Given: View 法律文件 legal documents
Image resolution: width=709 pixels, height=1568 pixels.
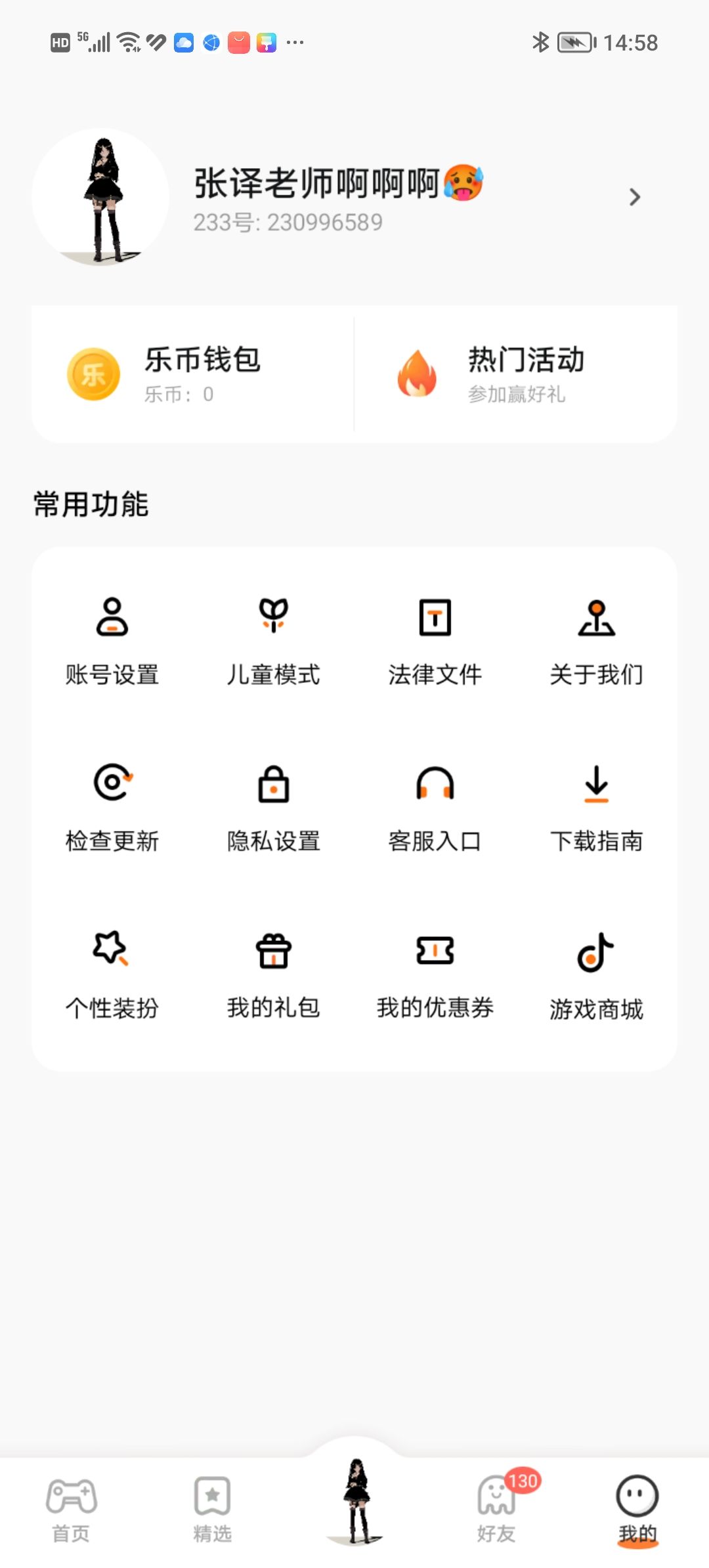Looking at the screenshot, I should 435,642.
